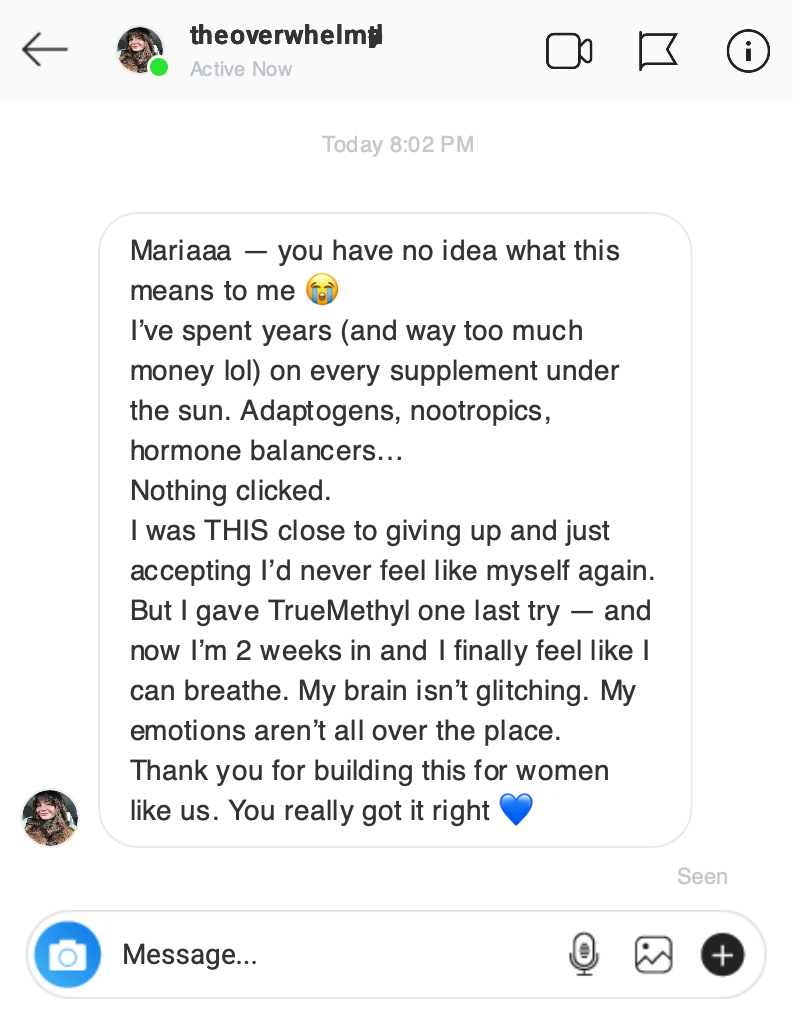
Task: Tap the sender avatar beside the message
Action: [50, 817]
